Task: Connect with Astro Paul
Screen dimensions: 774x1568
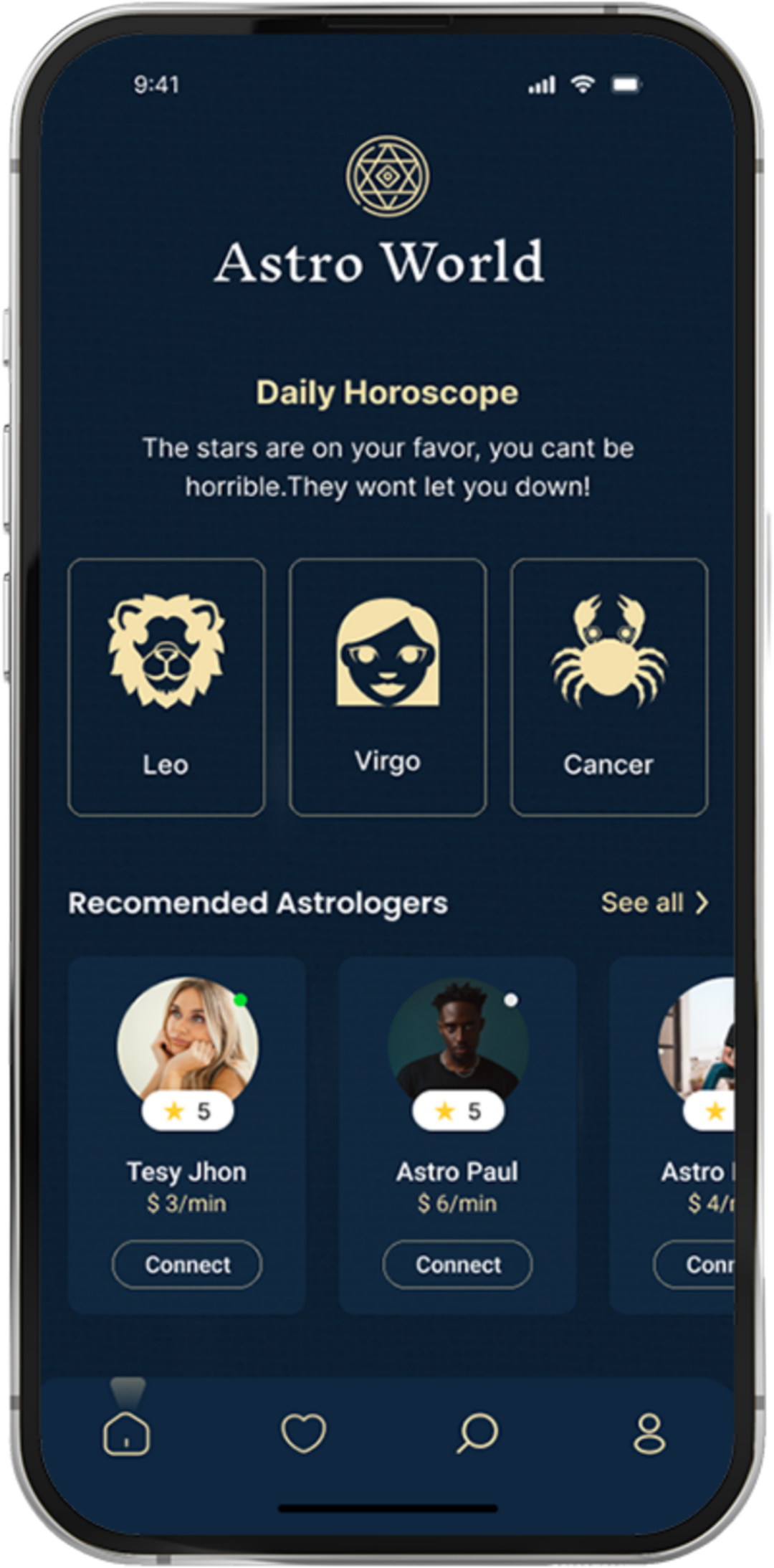Action: tap(457, 1265)
